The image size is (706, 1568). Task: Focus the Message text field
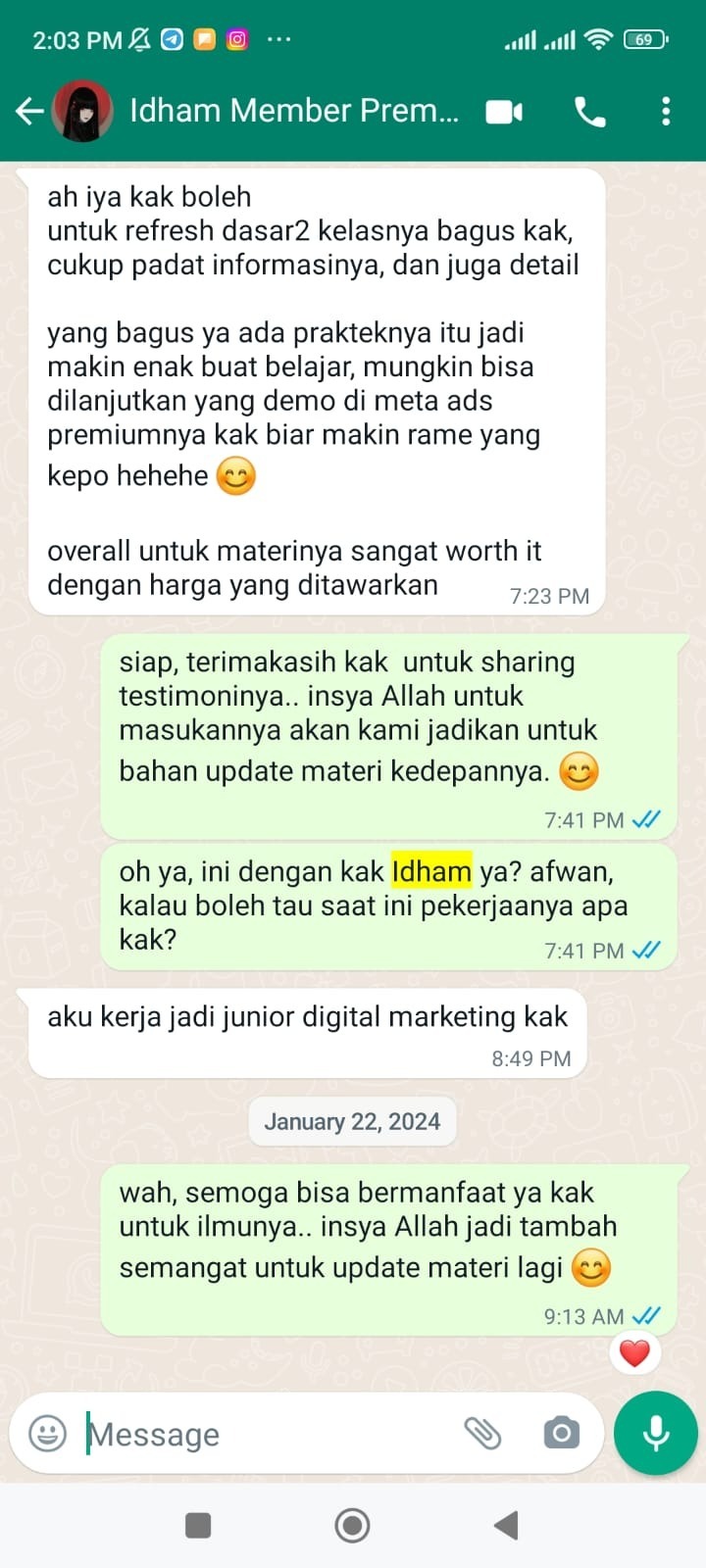(x=265, y=1434)
